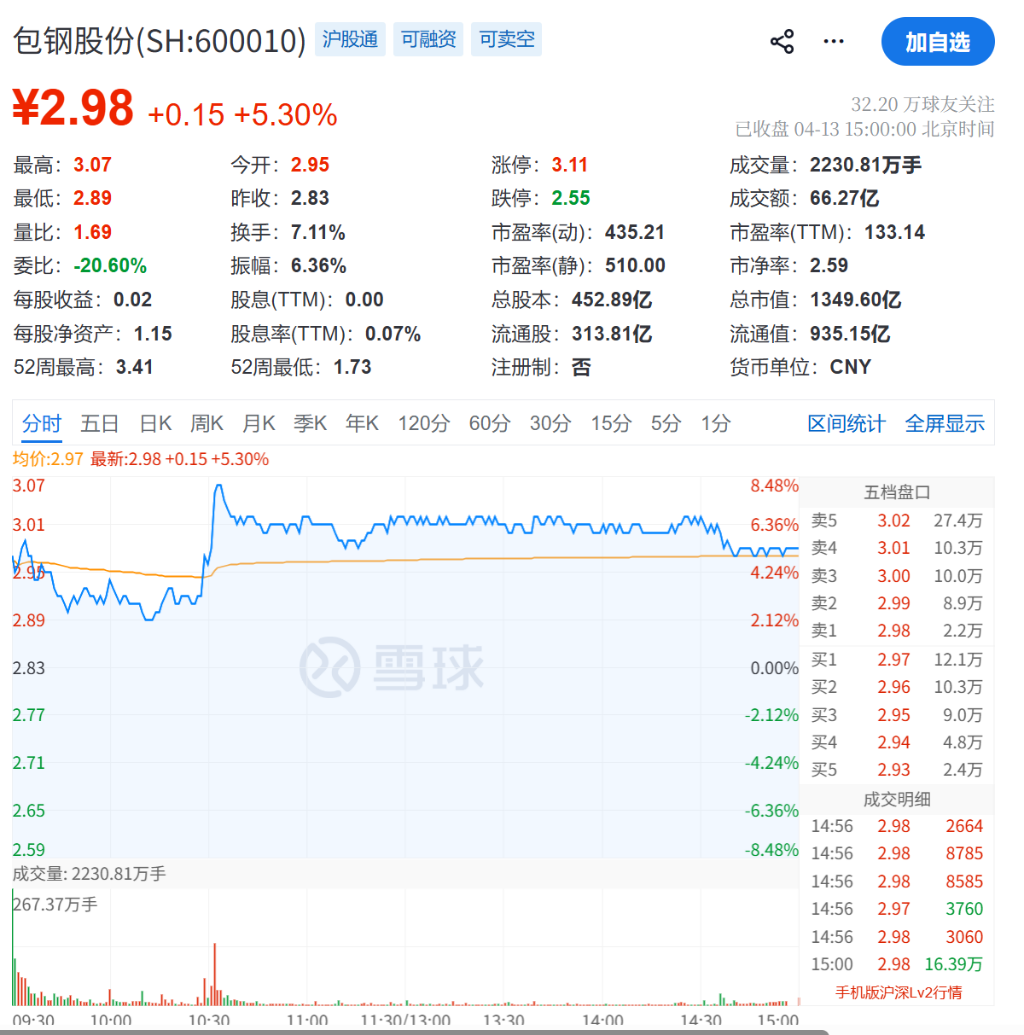Open the three-dot overflow menu
Image resolution: width=1024 pixels, height=1035 pixels.
[x=833, y=41]
